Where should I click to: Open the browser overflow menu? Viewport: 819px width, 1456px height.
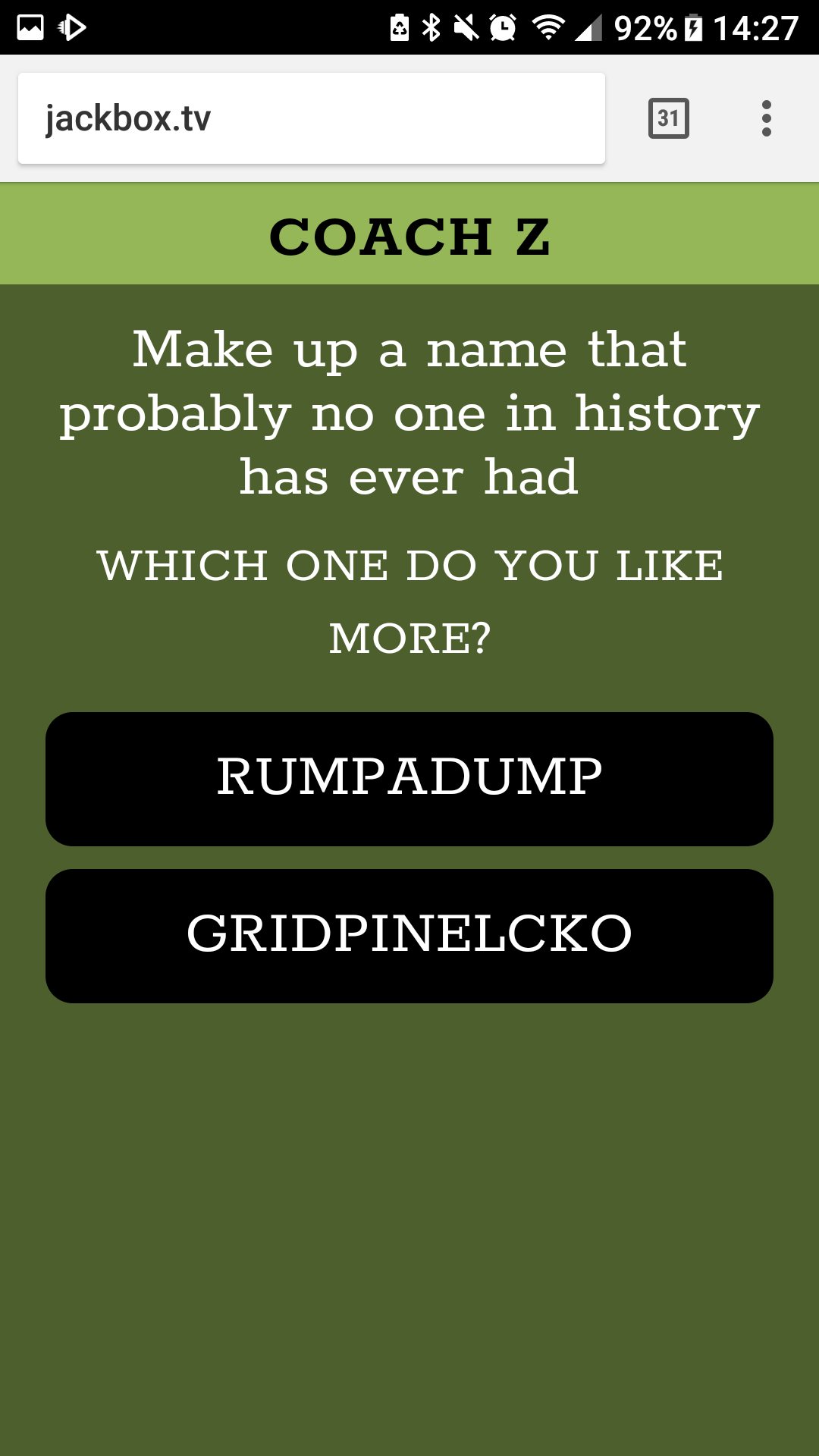(766, 118)
